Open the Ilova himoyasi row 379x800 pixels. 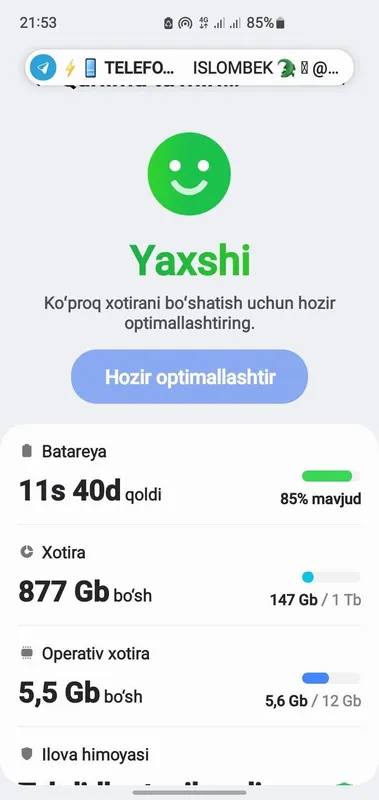point(189,756)
